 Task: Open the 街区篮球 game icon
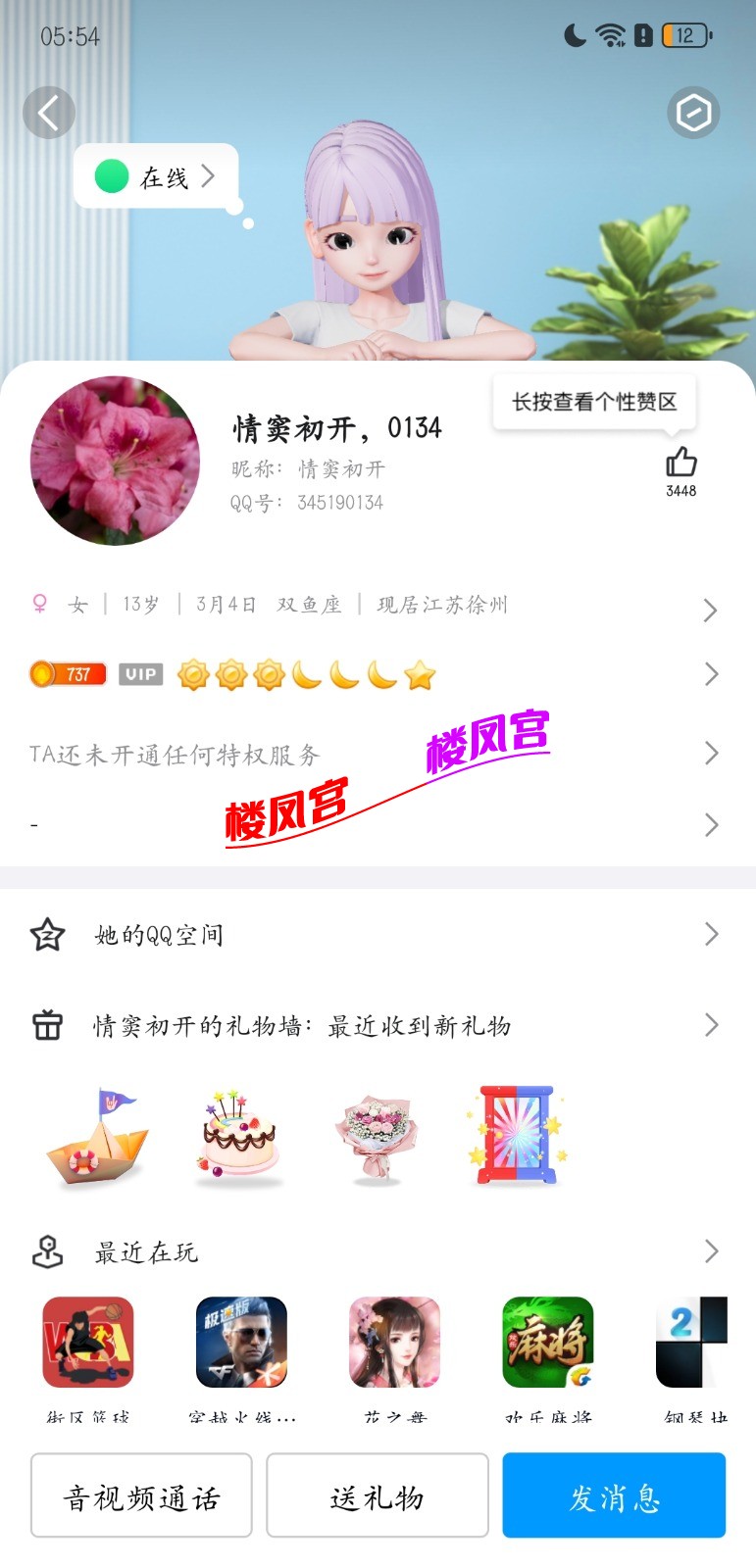pyautogui.click(x=88, y=1343)
